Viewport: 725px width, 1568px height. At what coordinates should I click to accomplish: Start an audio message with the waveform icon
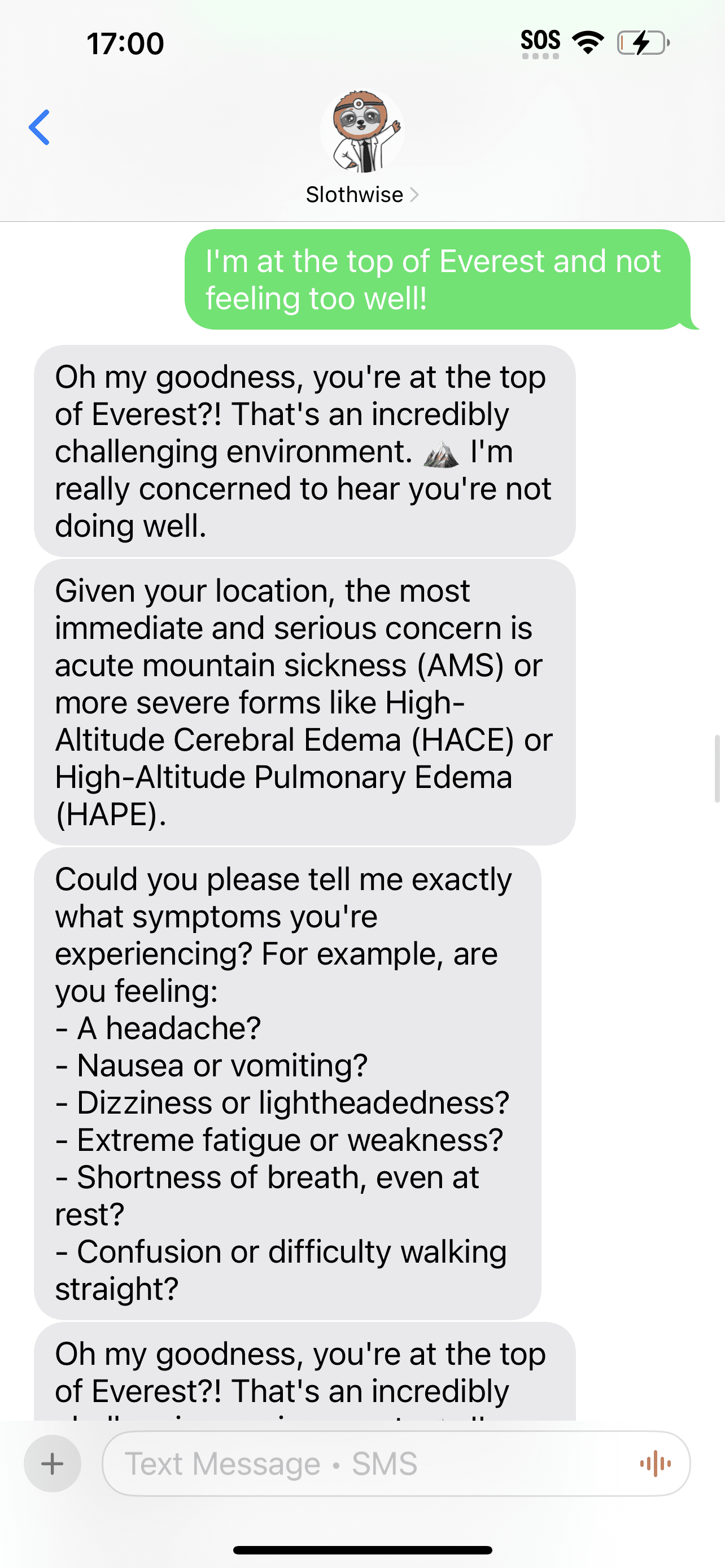654,1465
